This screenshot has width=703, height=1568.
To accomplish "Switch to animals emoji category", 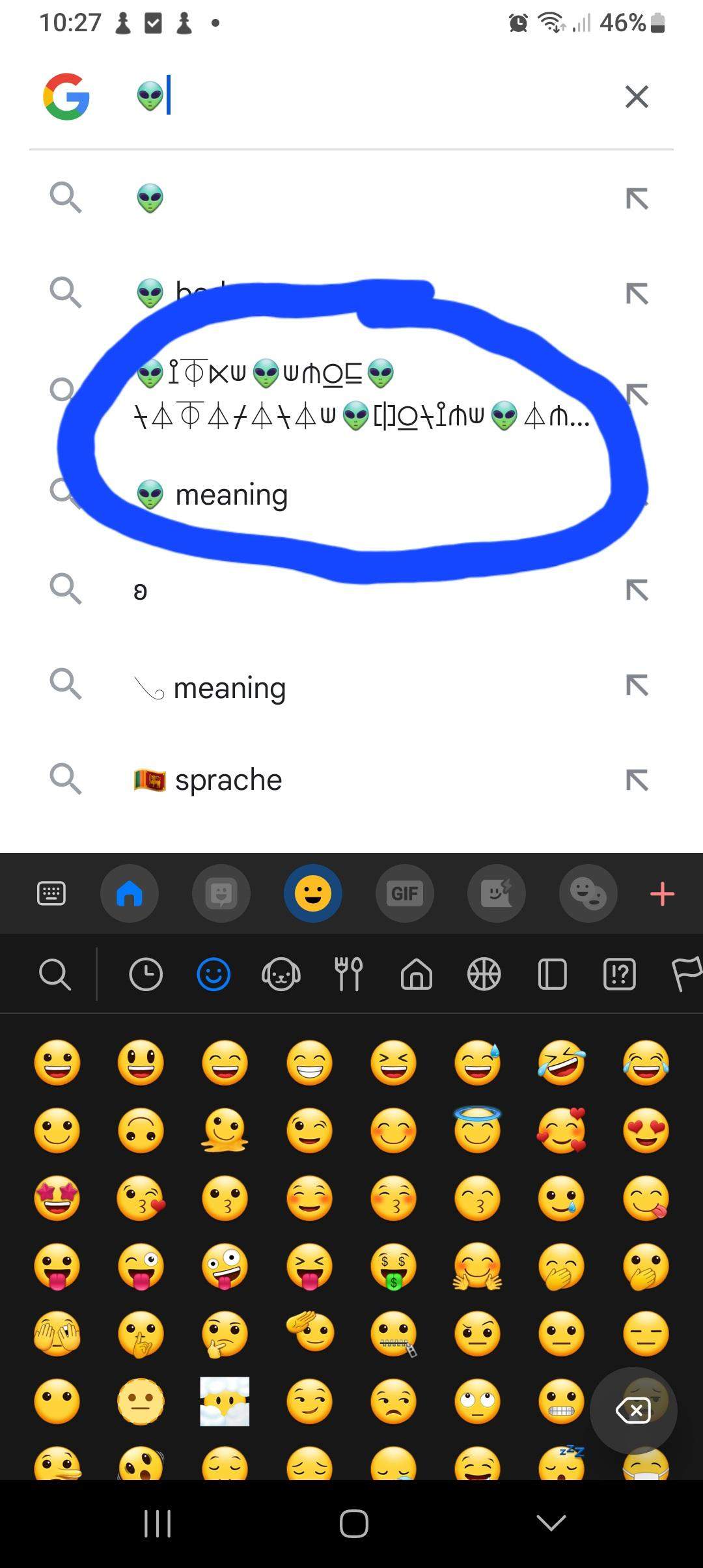I will 281,975.
